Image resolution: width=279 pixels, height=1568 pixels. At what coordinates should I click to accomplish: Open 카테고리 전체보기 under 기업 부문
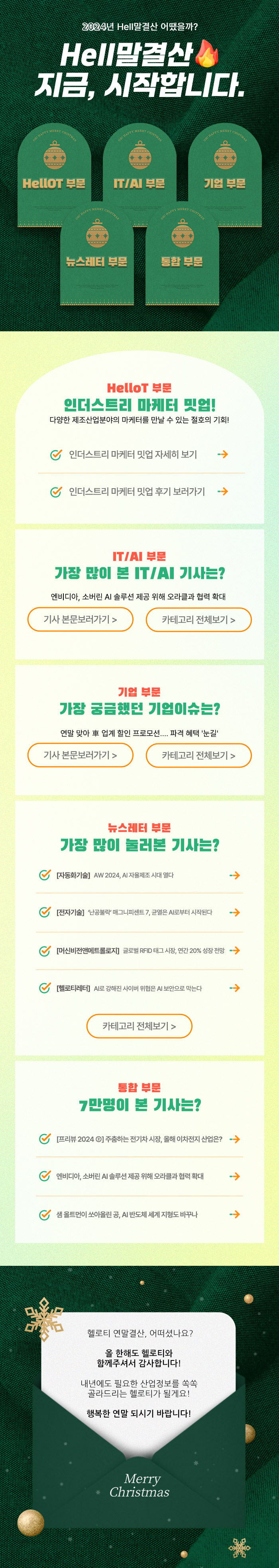198,755
